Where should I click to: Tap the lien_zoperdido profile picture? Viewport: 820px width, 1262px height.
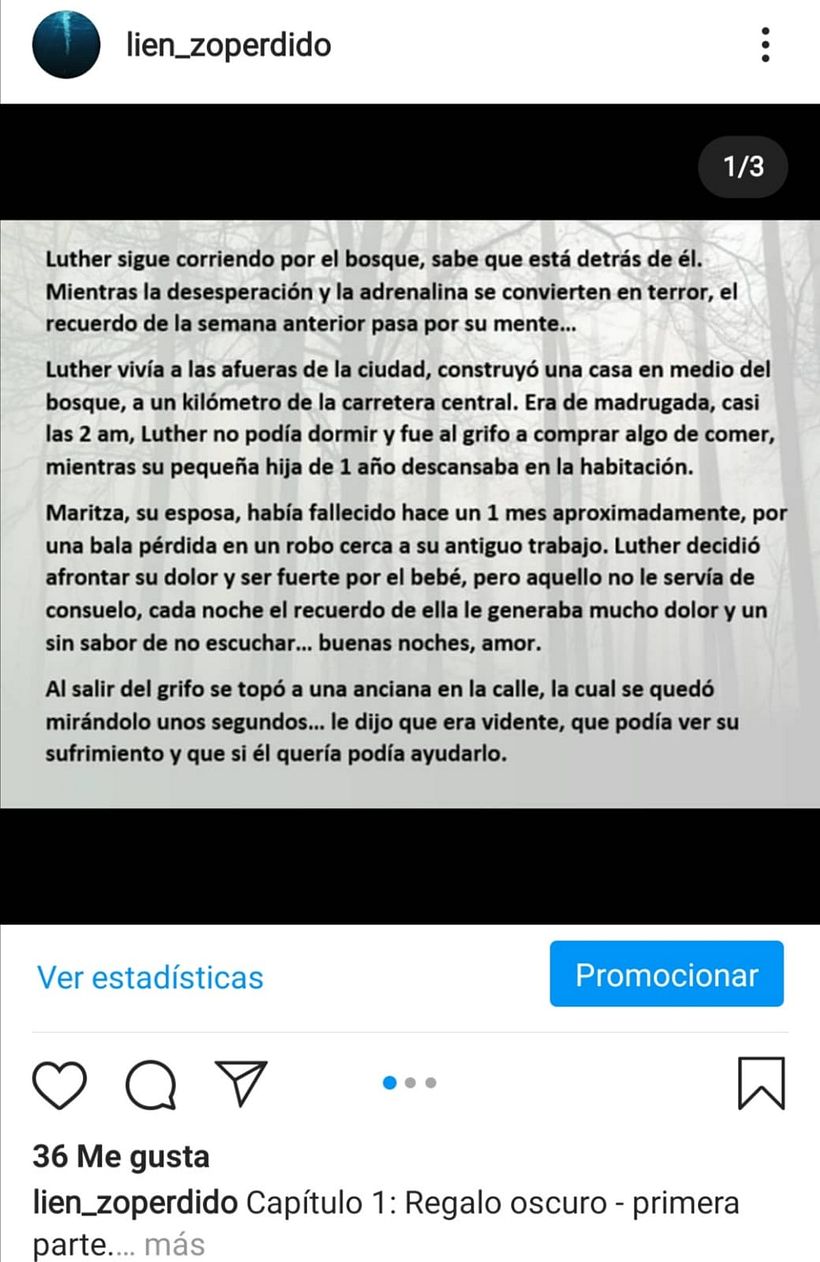66,46
